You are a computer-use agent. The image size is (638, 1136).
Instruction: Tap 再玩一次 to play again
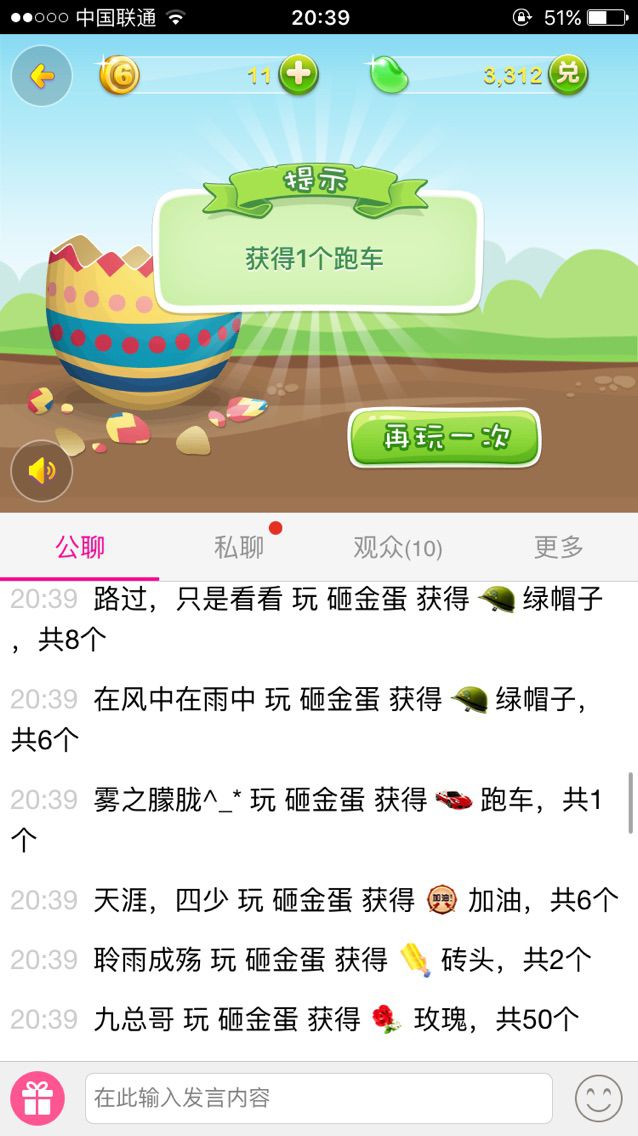(x=445, y=438)
